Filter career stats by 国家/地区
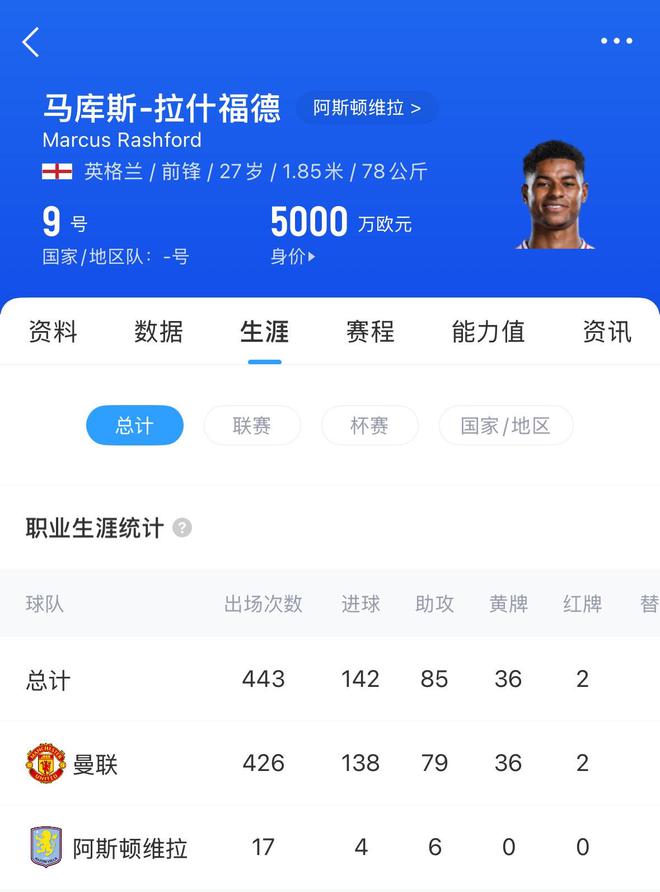Viewport: 660px width, 892px height. click(x=505, y=426)
